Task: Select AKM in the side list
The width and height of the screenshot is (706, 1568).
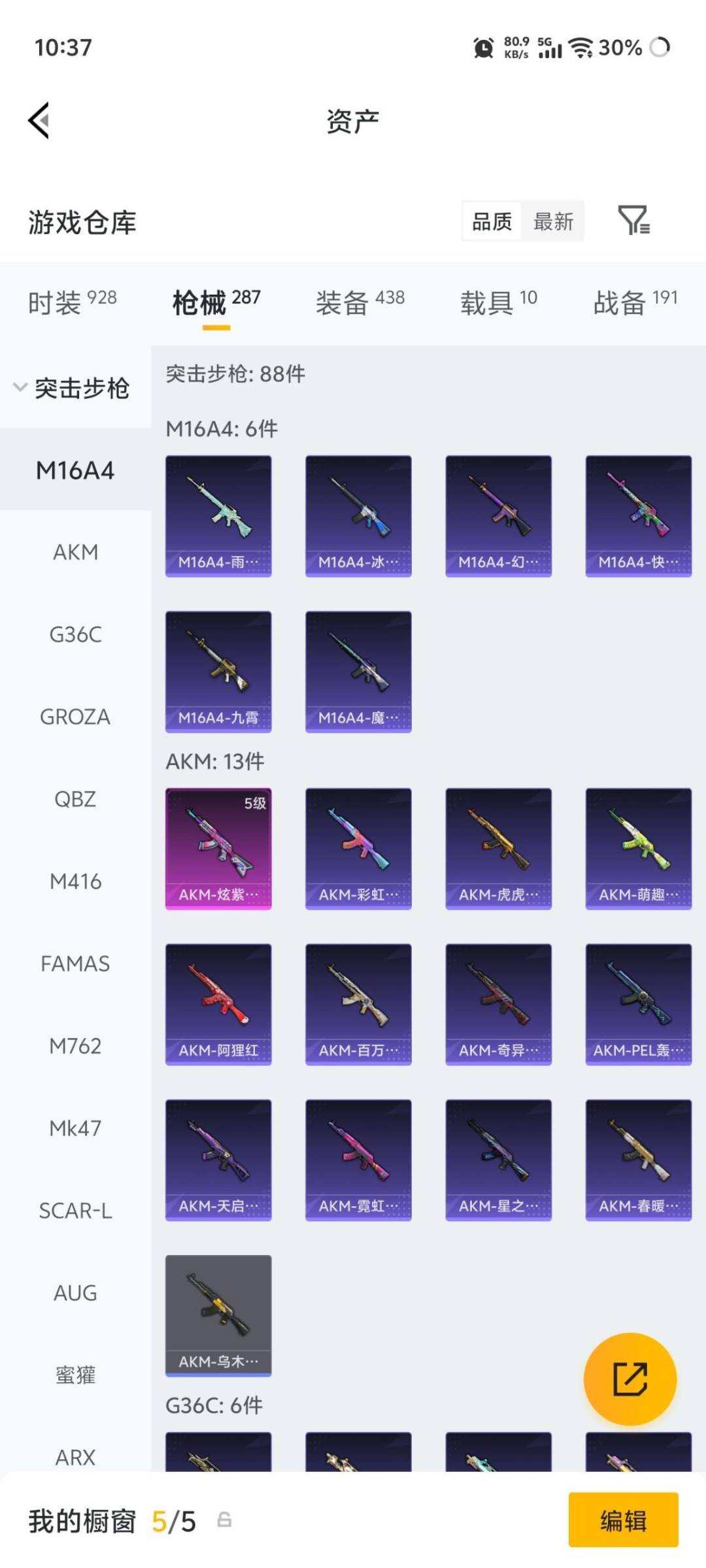Action: pos(76,552)
